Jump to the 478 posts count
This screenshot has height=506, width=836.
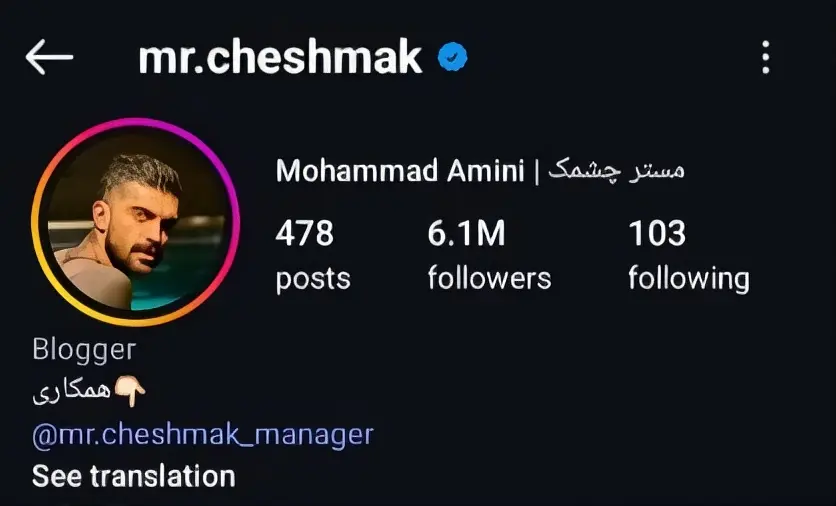(313, 255)
